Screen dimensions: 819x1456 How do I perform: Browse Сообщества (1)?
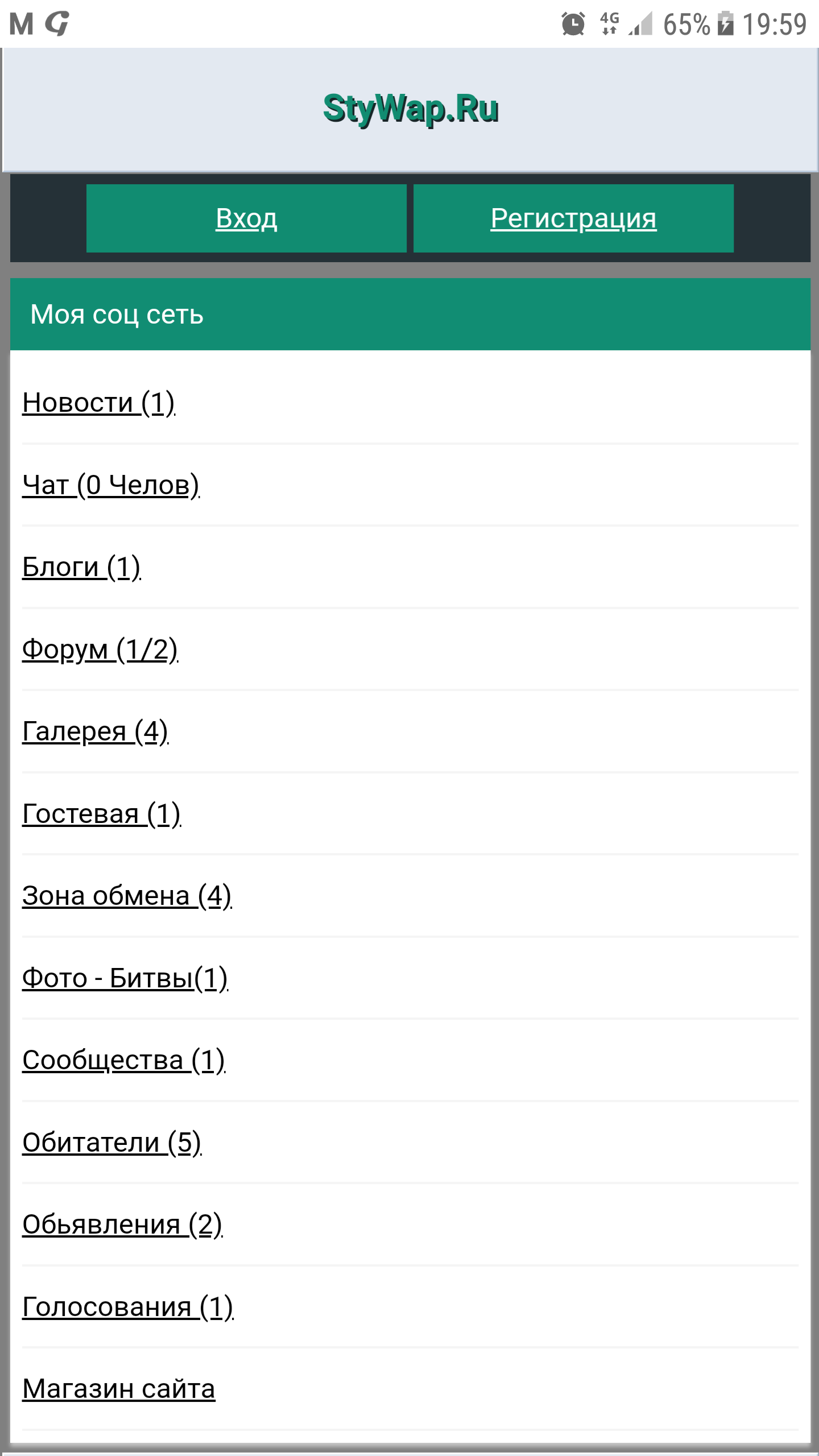click(124, 1060)
